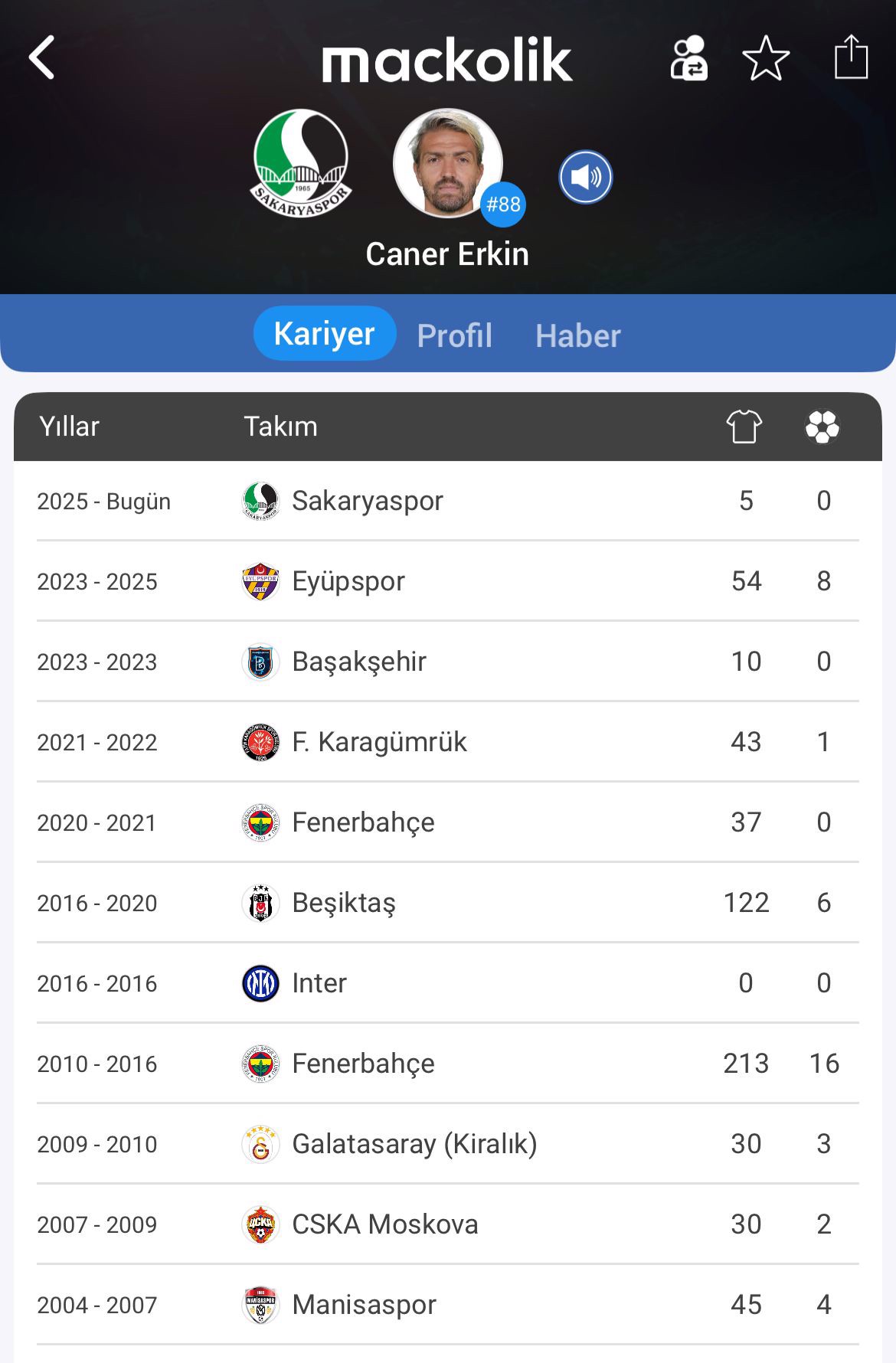Open the Sakaryaspor club logo
Viewport: 896px width, 1363px height.
point(301,163)
